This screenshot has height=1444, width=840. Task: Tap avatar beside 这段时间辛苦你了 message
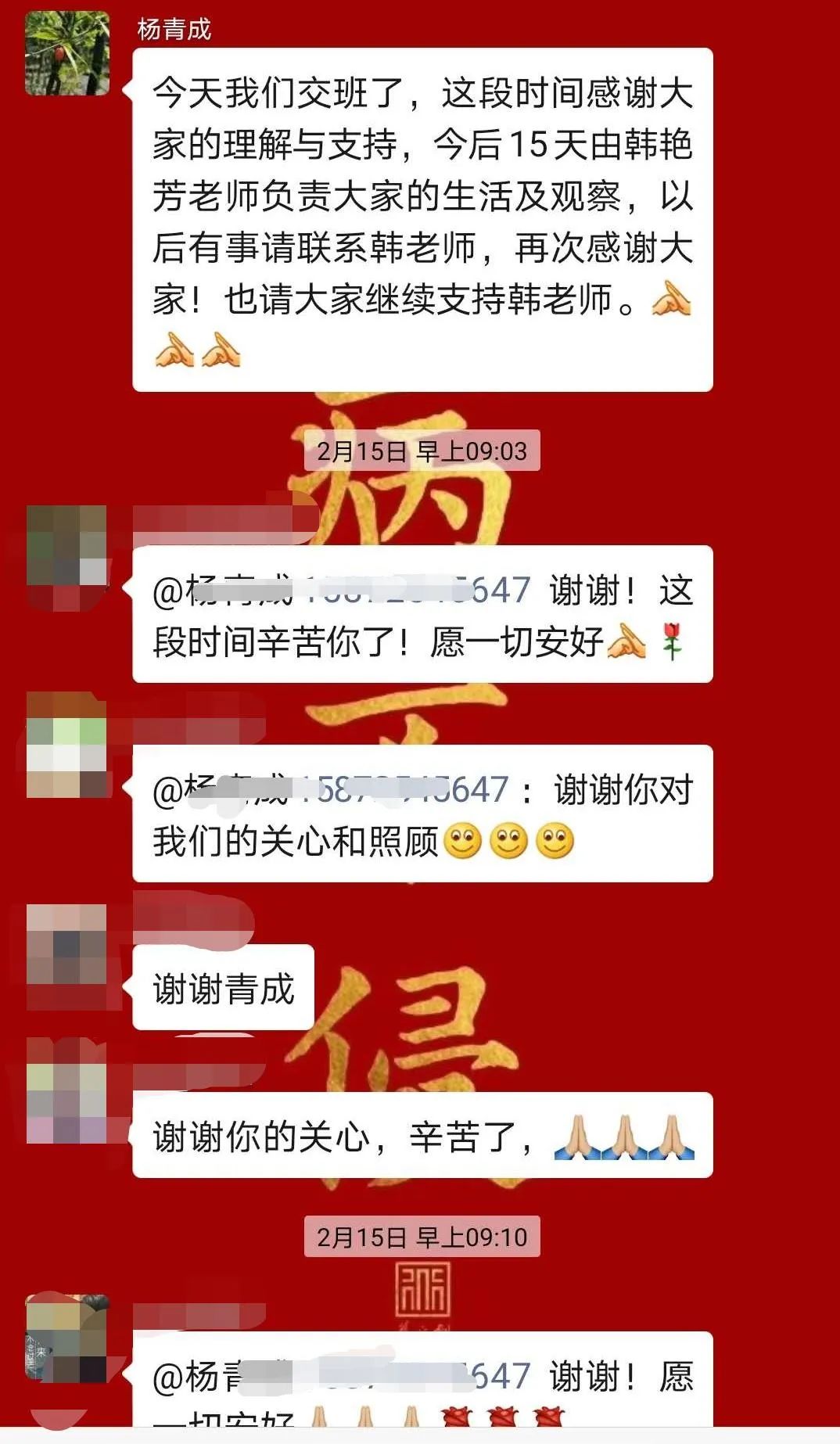[66, 546]
